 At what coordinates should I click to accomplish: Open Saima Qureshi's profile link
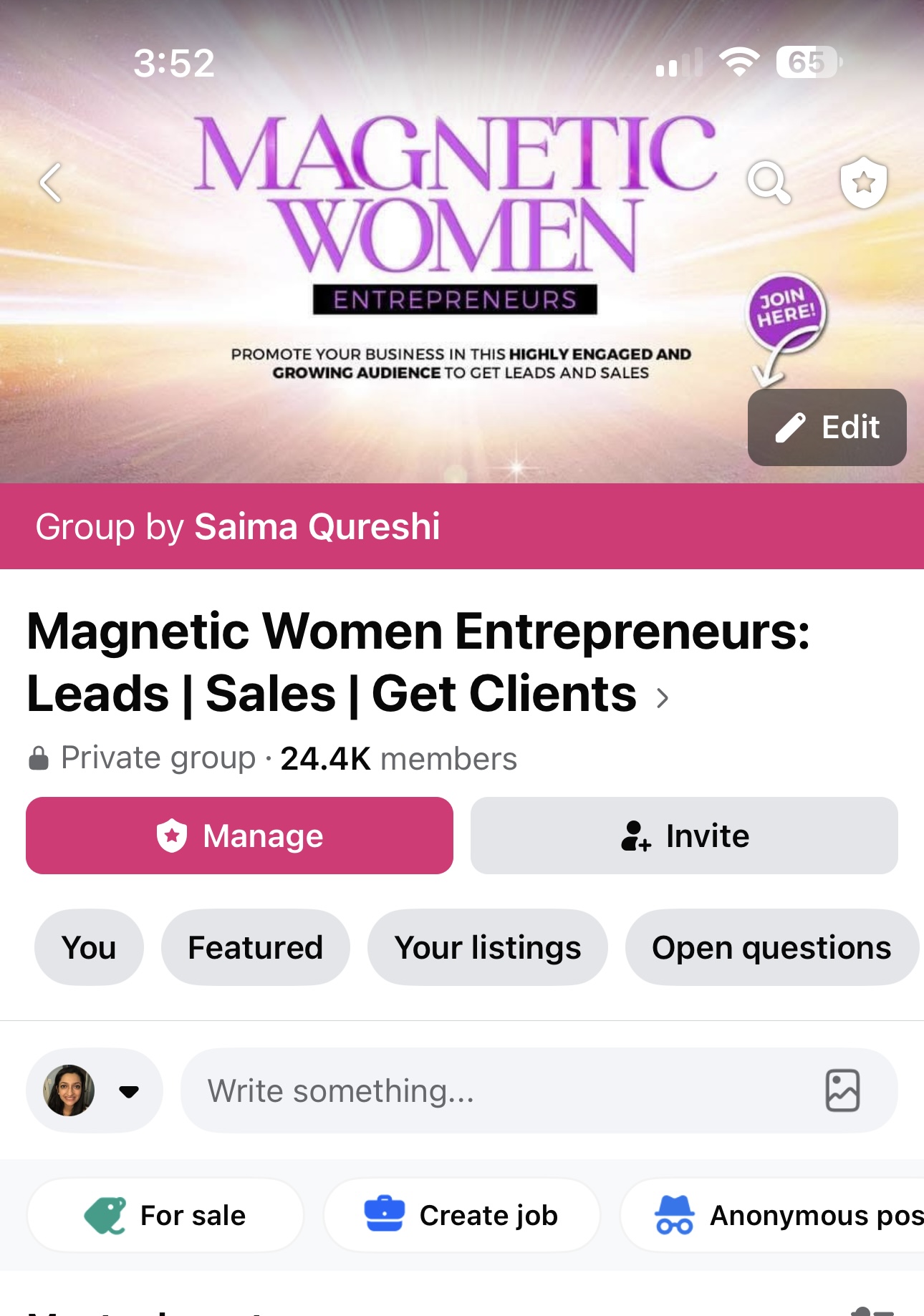point(317,527)
